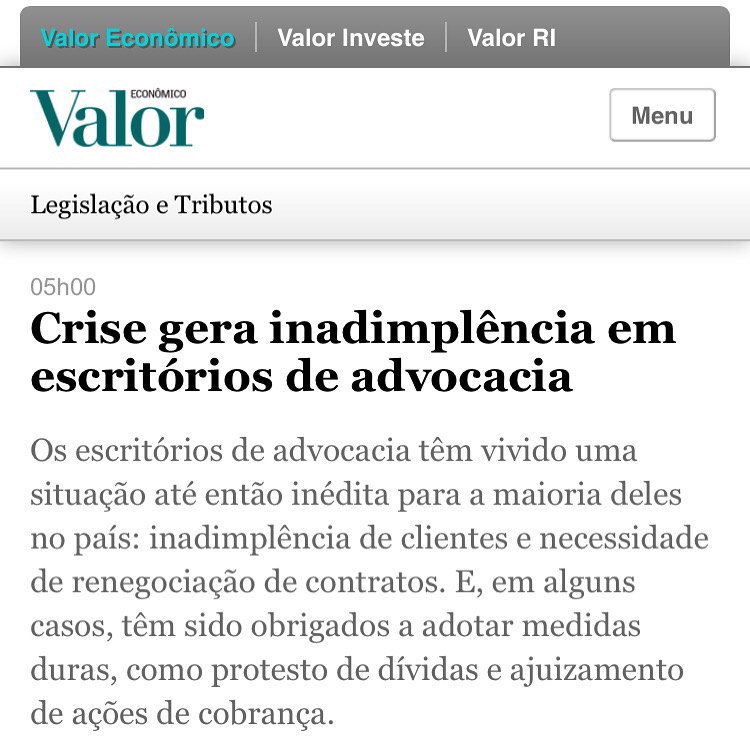Switch to the Valor Econômico tab
The image size is (750, 750).
[137, 39]
